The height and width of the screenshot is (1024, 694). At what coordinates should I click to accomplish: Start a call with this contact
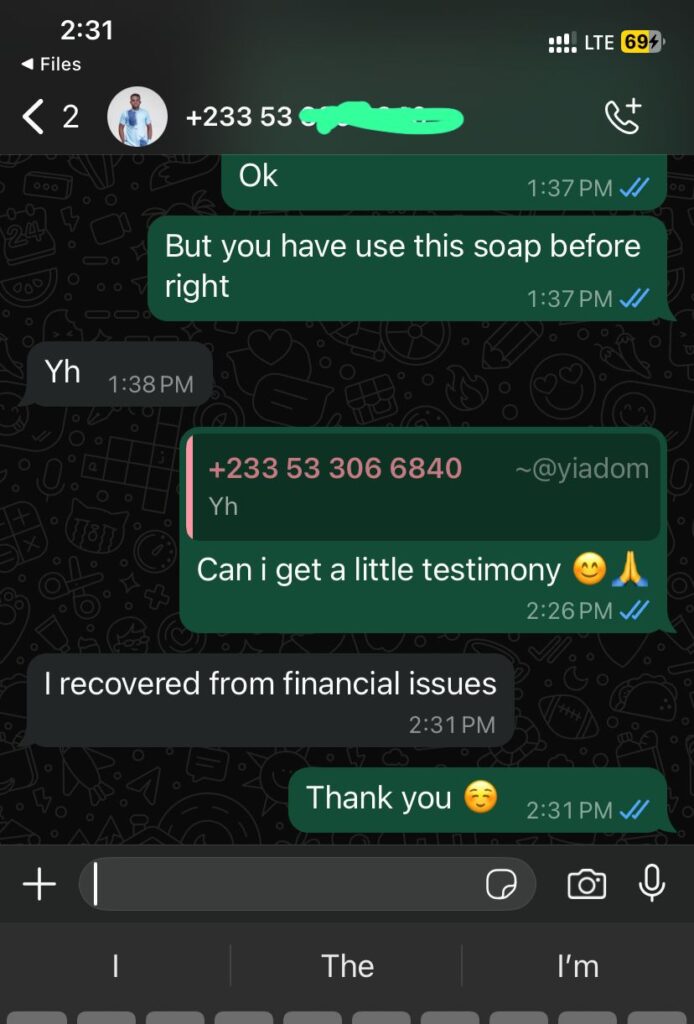(624, 117)
